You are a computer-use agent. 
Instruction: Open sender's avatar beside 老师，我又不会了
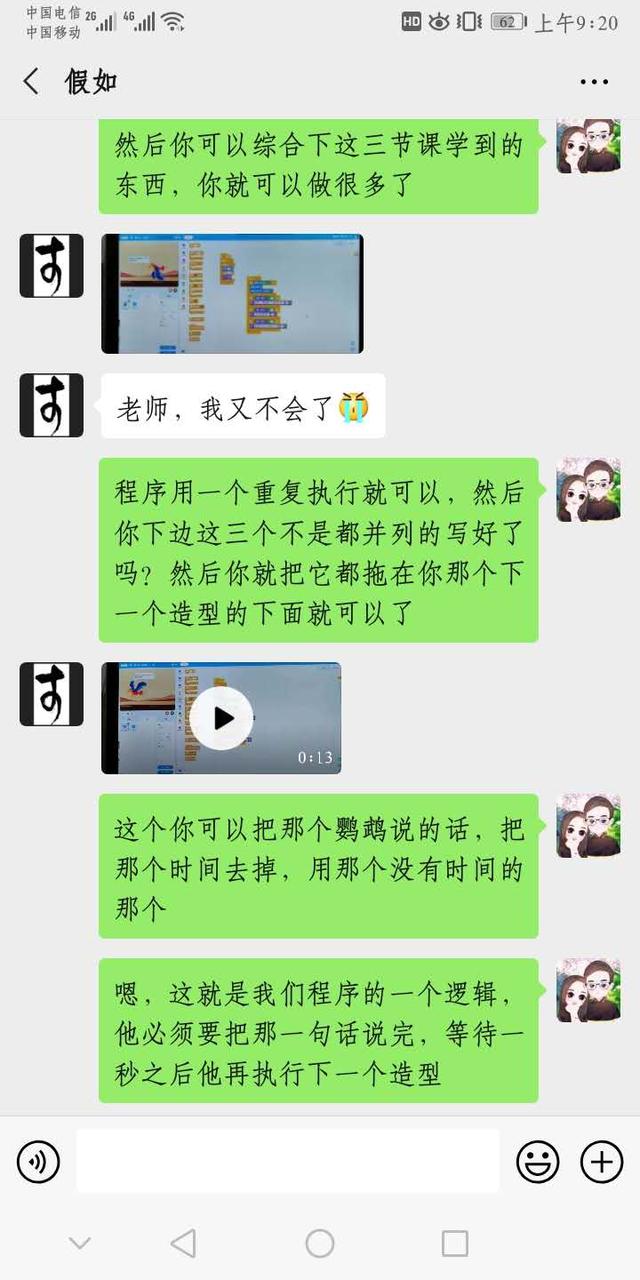[x=52, y=405]
